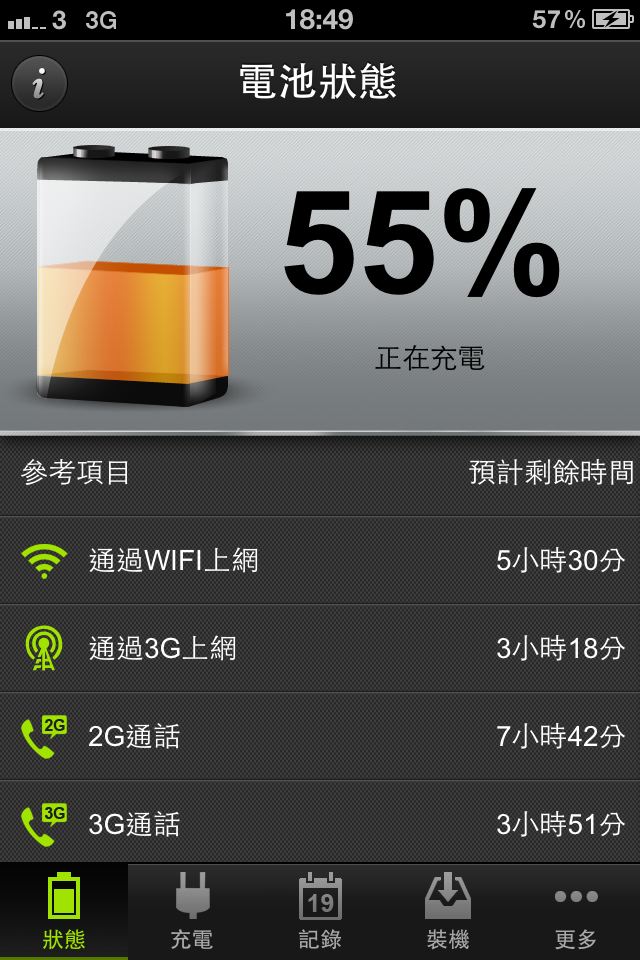Open the info button in the header

(39, 83)
